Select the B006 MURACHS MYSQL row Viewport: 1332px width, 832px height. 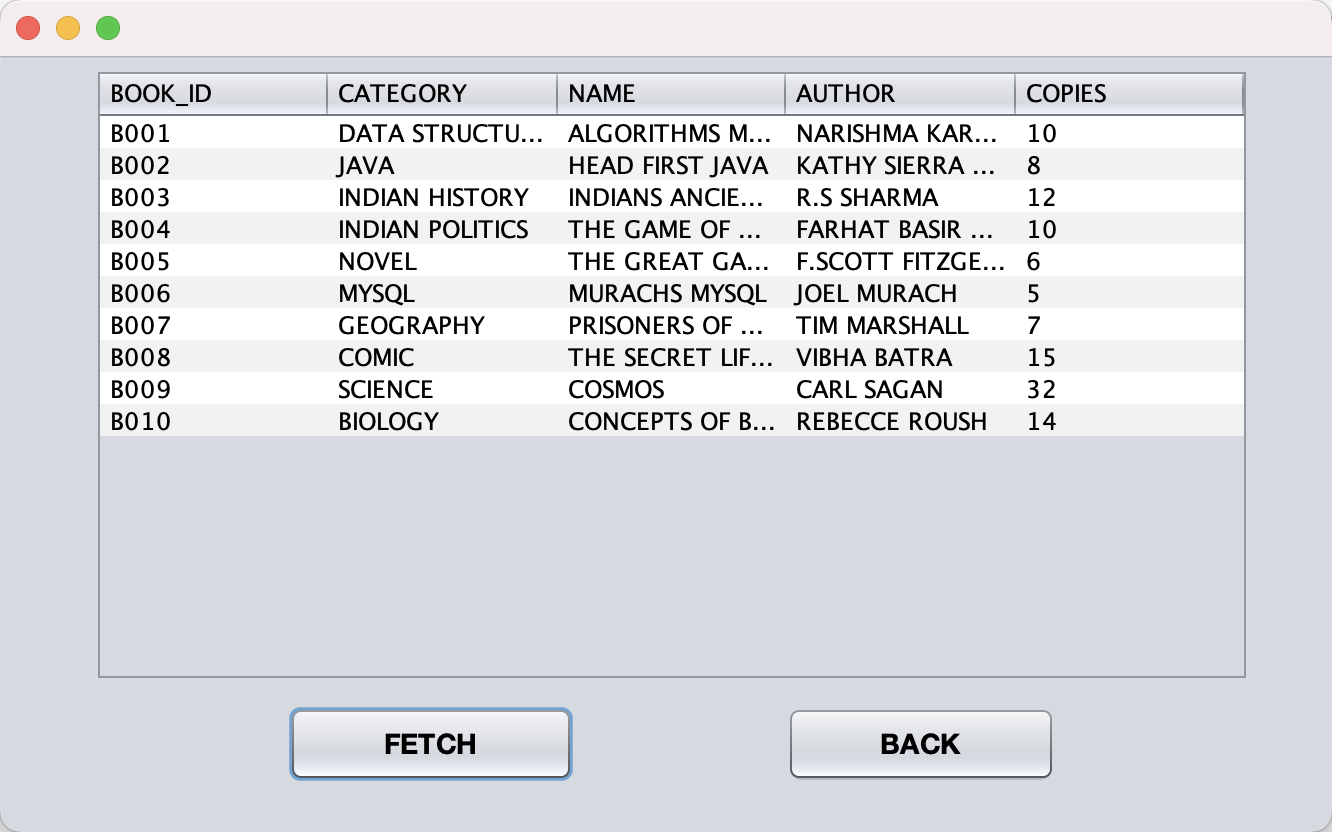click(668, 293)
